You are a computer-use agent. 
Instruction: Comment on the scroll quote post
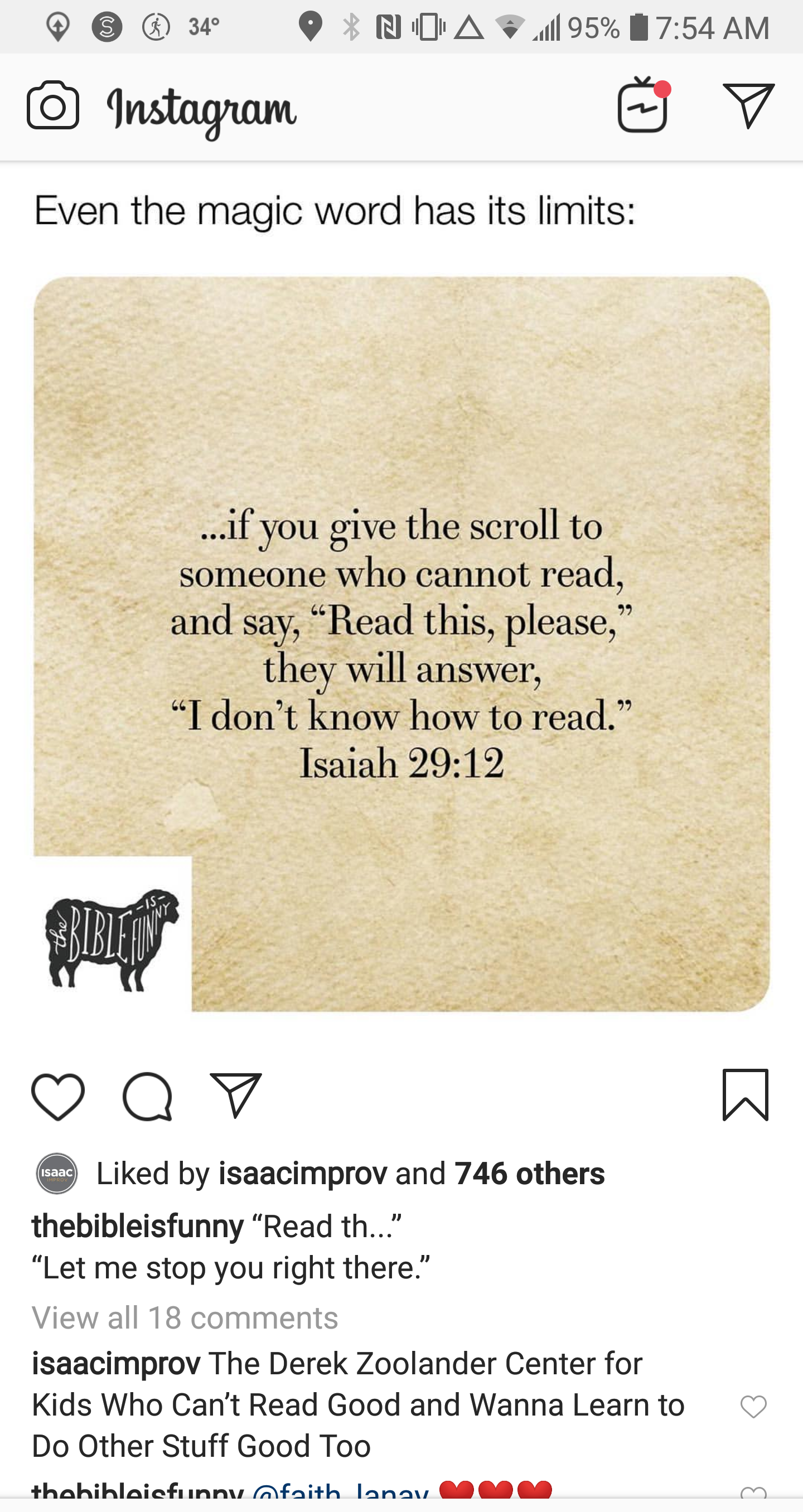(x=147, y=1097)
